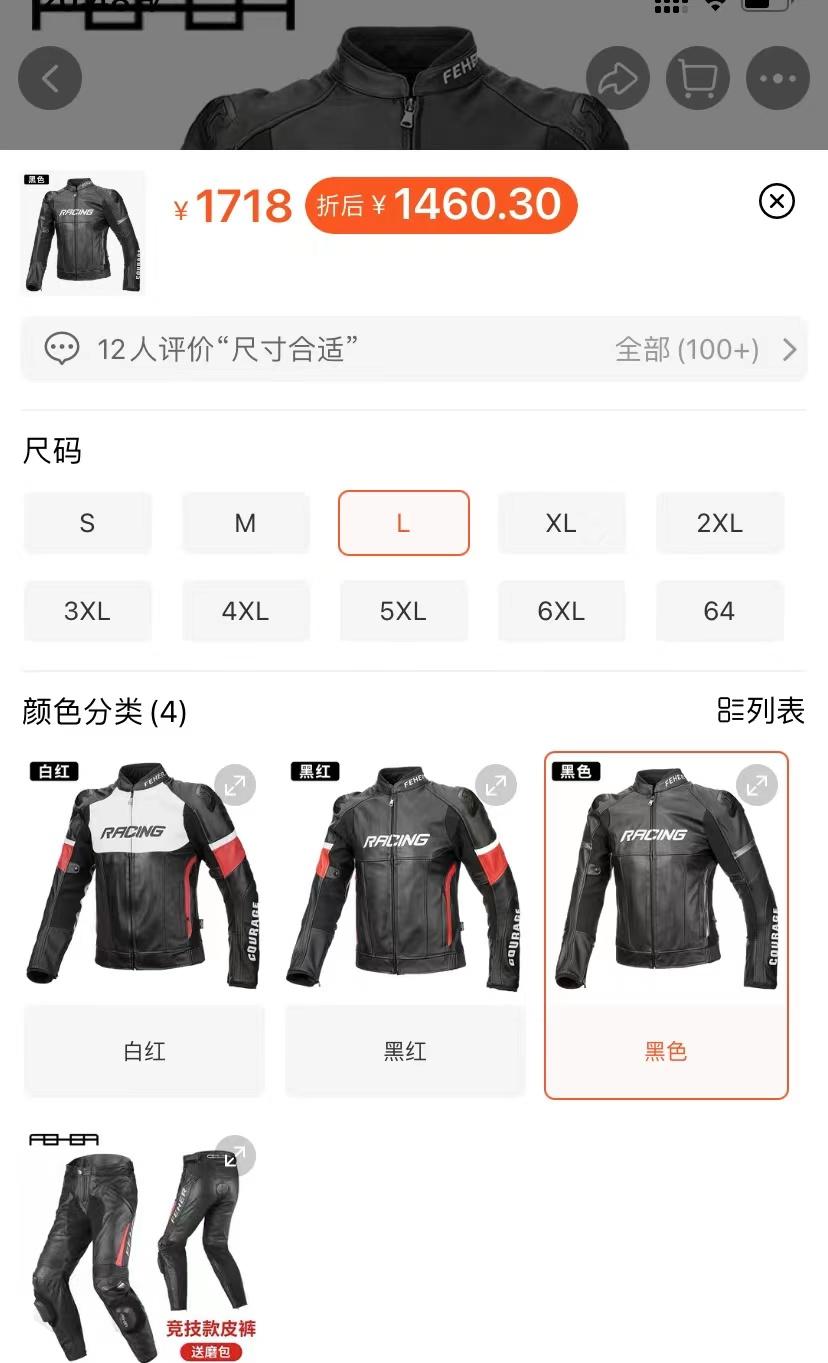Open the shopping cart icon
Screen dimensions: 828x1363
click(698, 78)
